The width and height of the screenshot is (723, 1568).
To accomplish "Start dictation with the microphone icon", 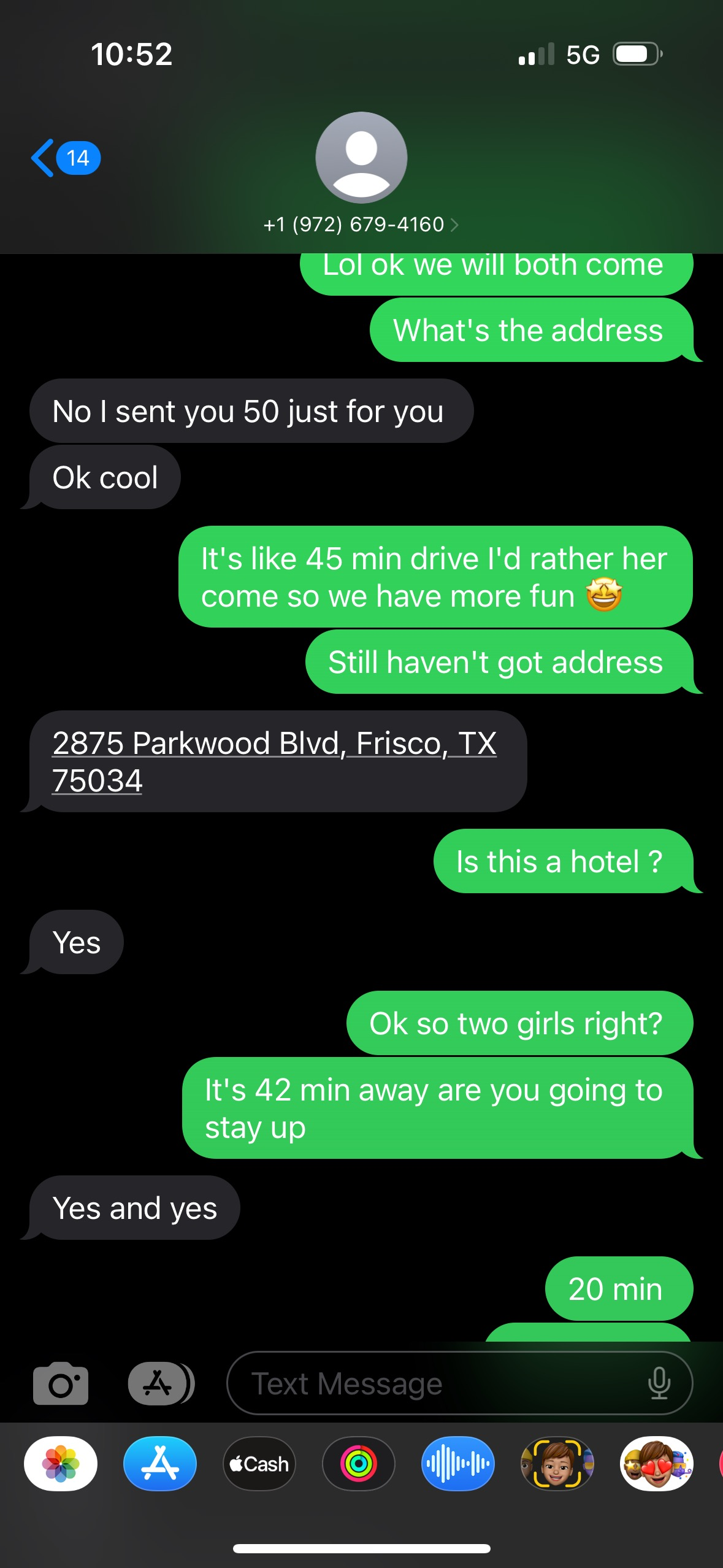I will click(659, 1383).
